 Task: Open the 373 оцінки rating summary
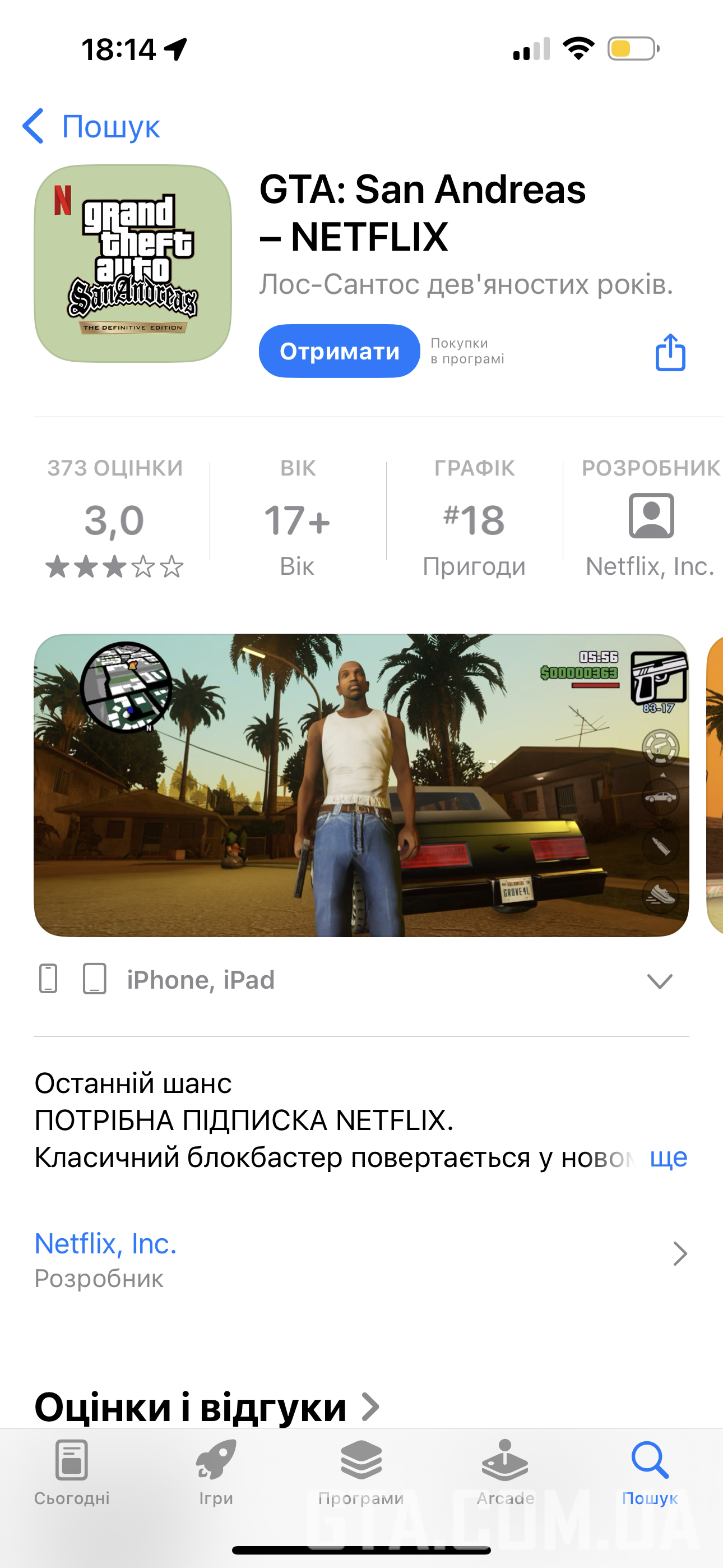point(115,518)
